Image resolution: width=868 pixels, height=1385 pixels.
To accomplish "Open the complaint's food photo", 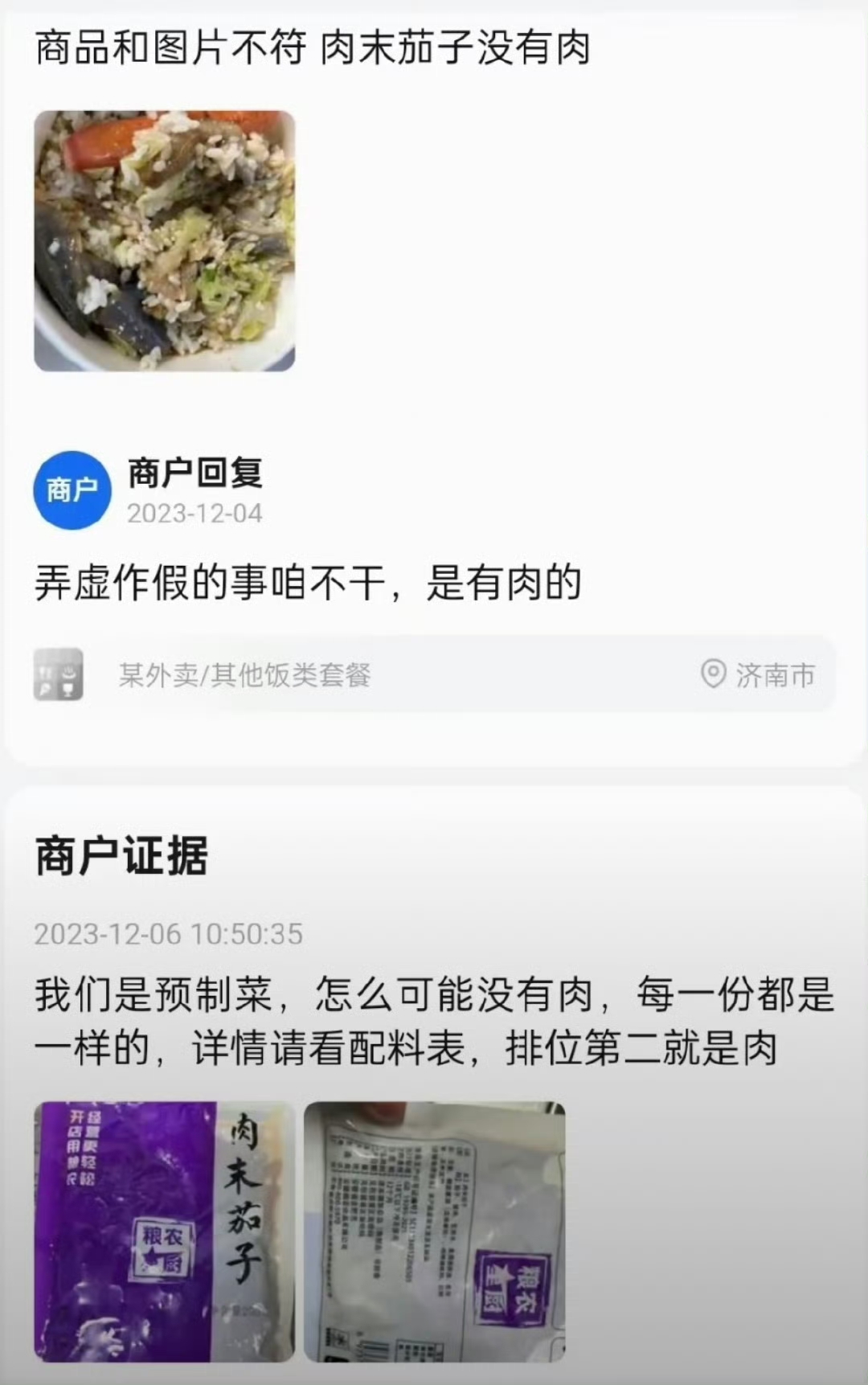I will (x=165, y=241).
